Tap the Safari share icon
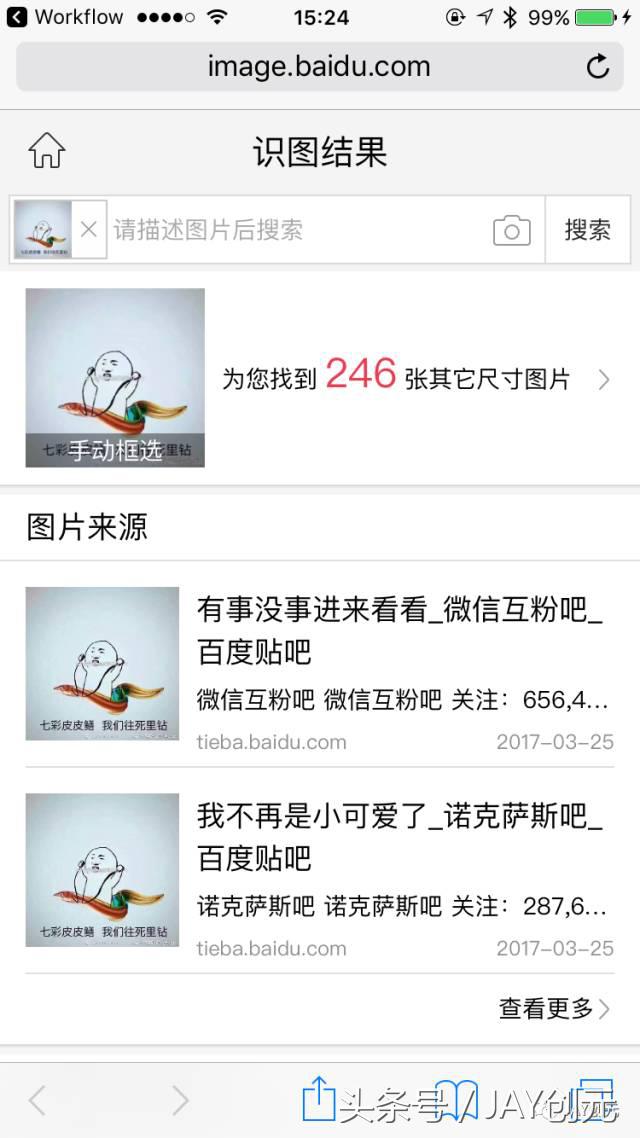Screen dimensions: 640x1138 (x=317, y=1099)
